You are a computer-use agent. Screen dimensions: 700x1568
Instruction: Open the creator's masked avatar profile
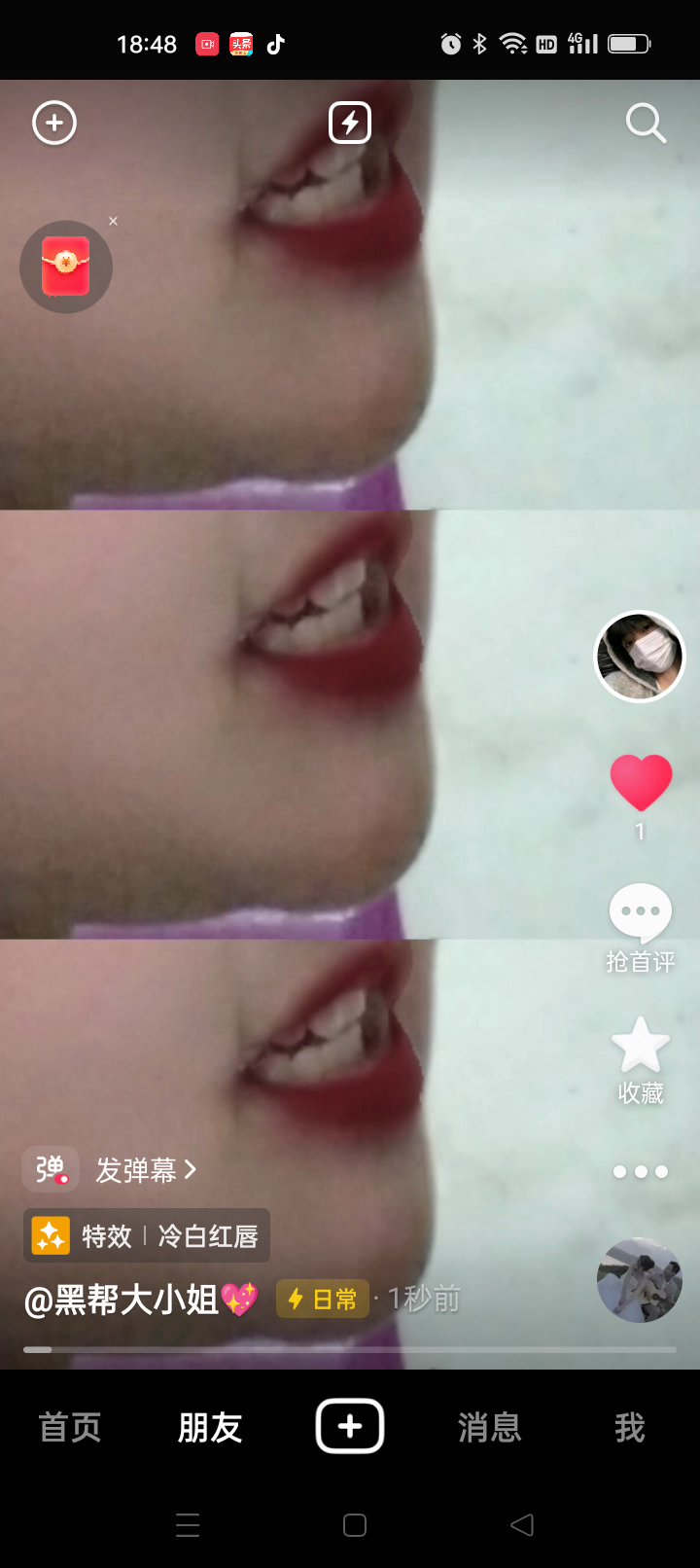(x=640, y=657)
